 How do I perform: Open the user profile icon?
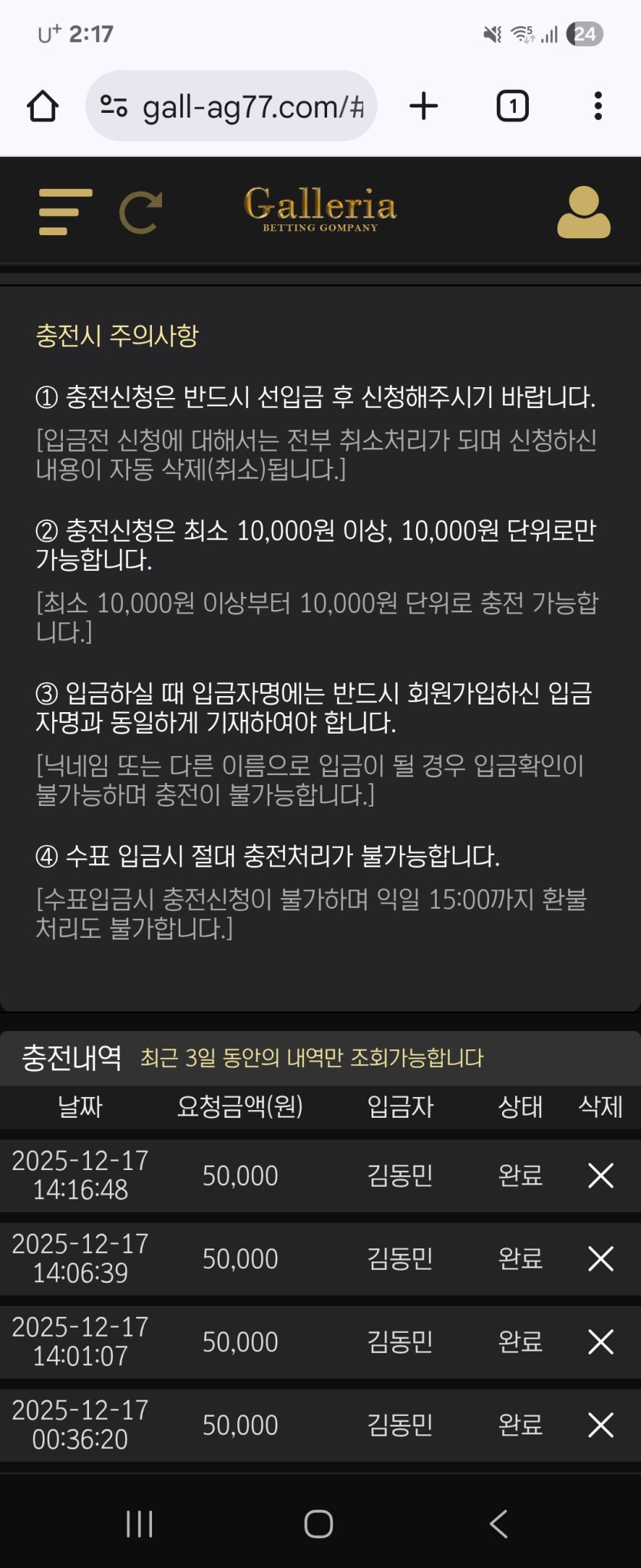pos(583,212)
